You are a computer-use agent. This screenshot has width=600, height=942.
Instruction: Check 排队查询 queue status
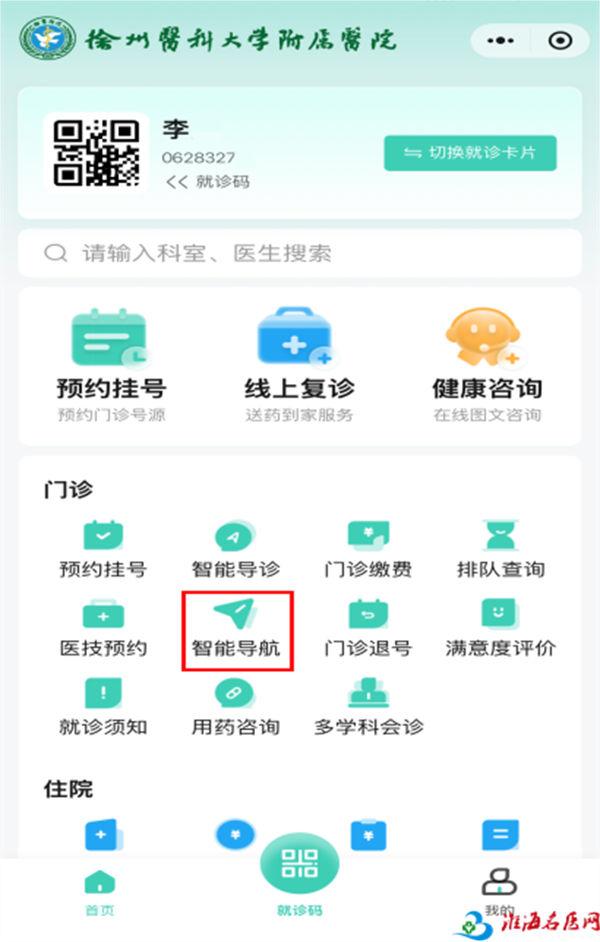pyautogui.click(x=500, y=550)
